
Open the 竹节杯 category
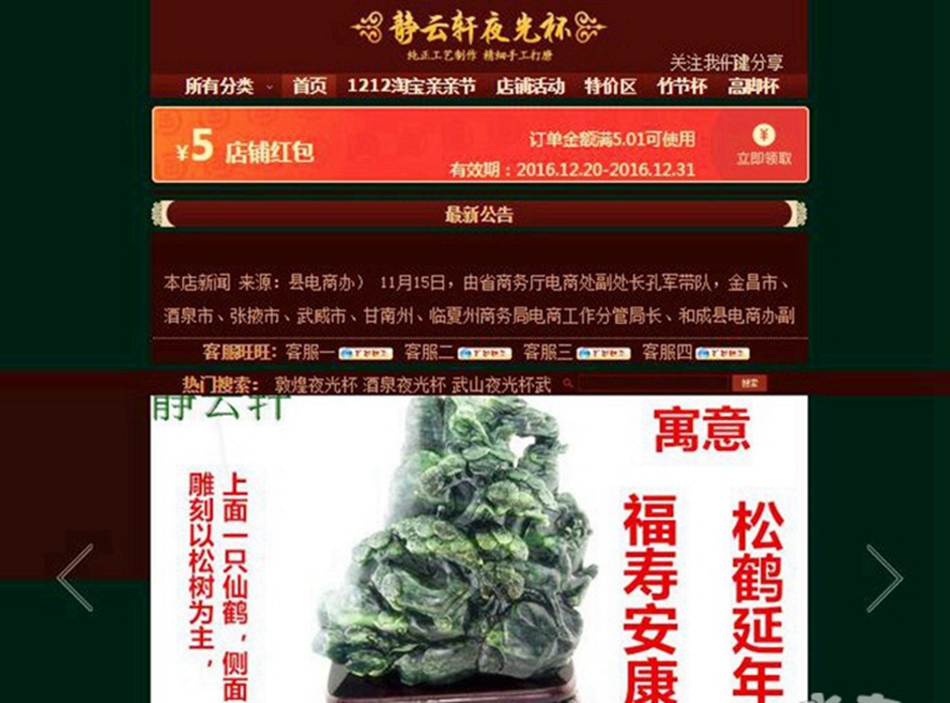pyautogui.click(x=681, y=86)
